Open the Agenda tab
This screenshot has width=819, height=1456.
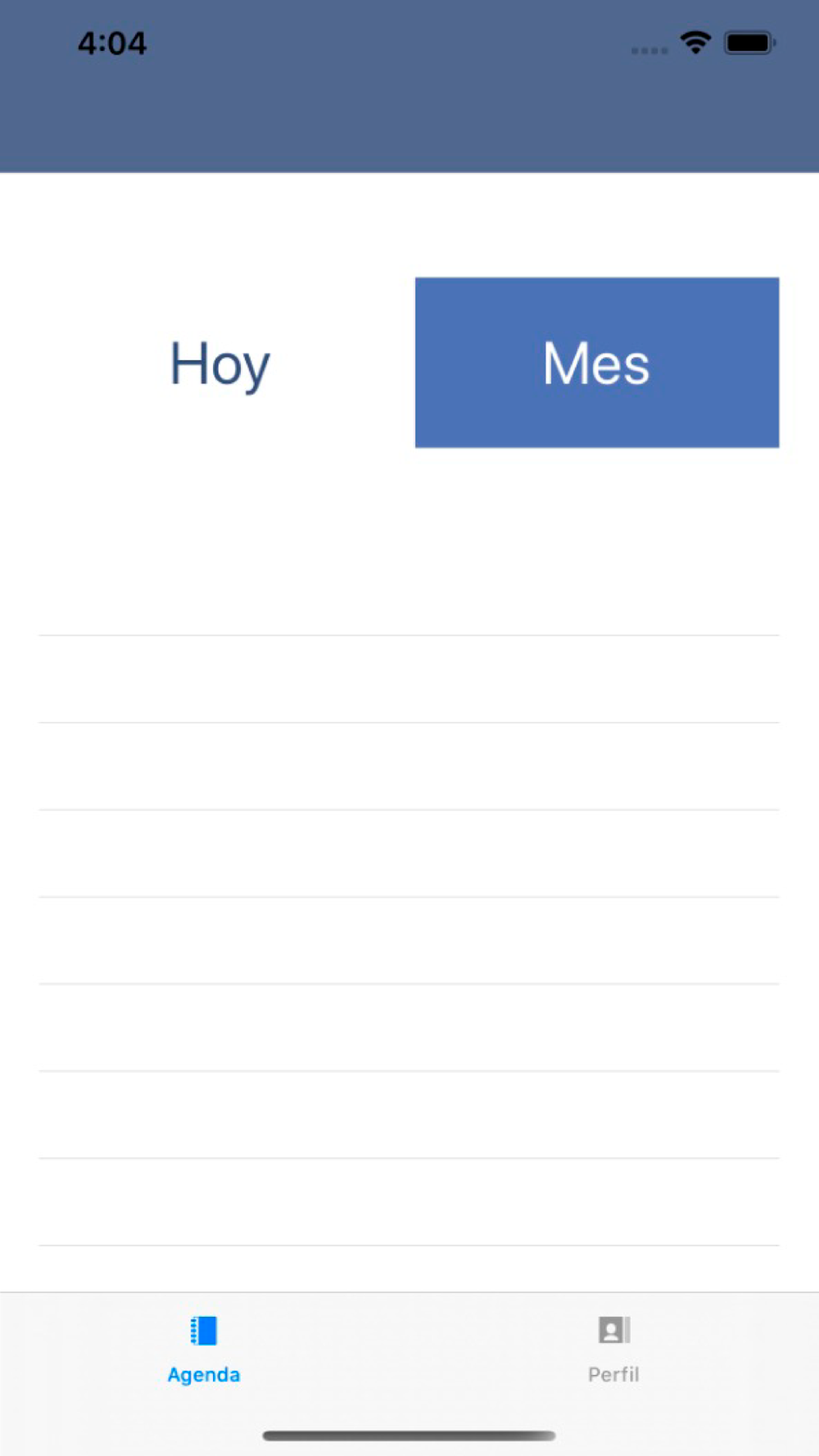point(204,1350)
